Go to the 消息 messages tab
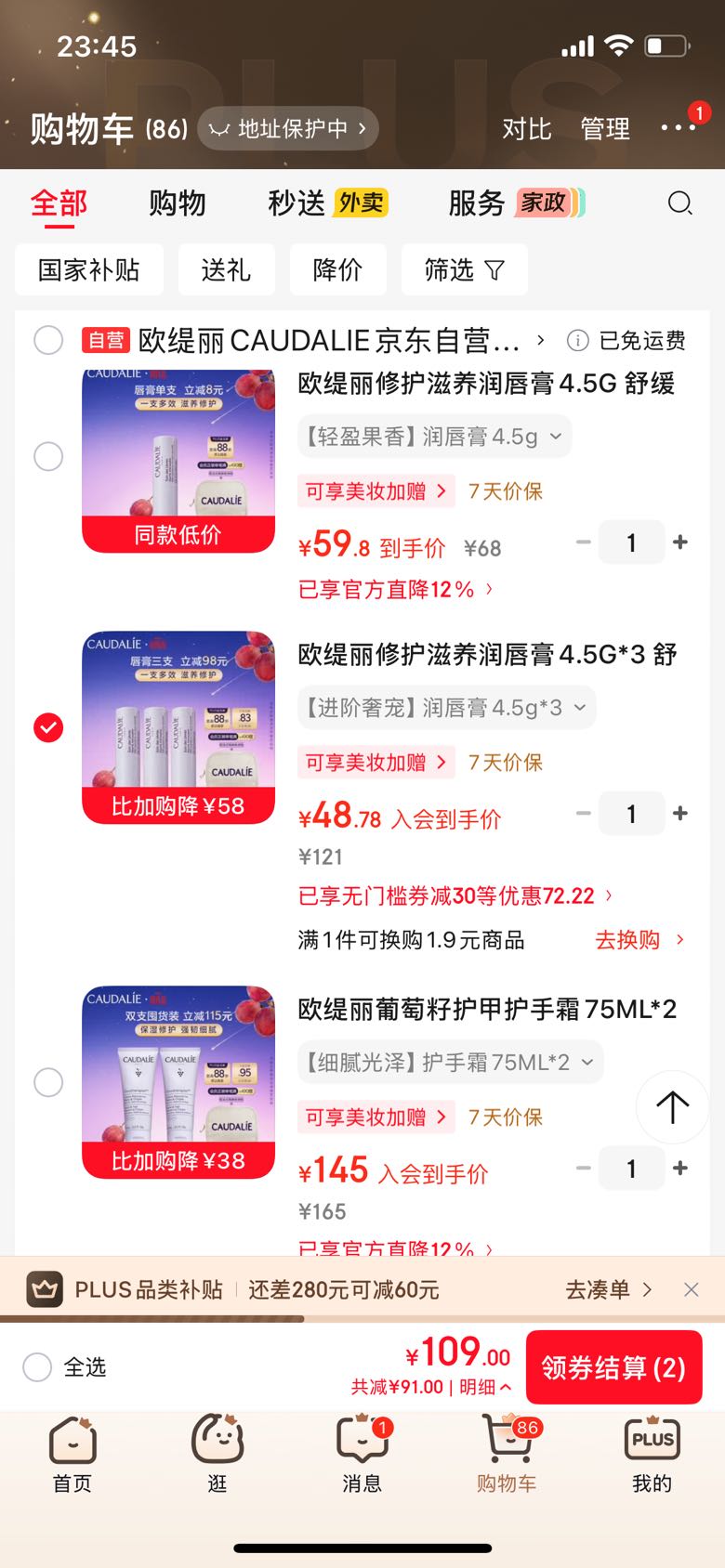Viewport: 725px width, 1568px height. click(362, 1454)
